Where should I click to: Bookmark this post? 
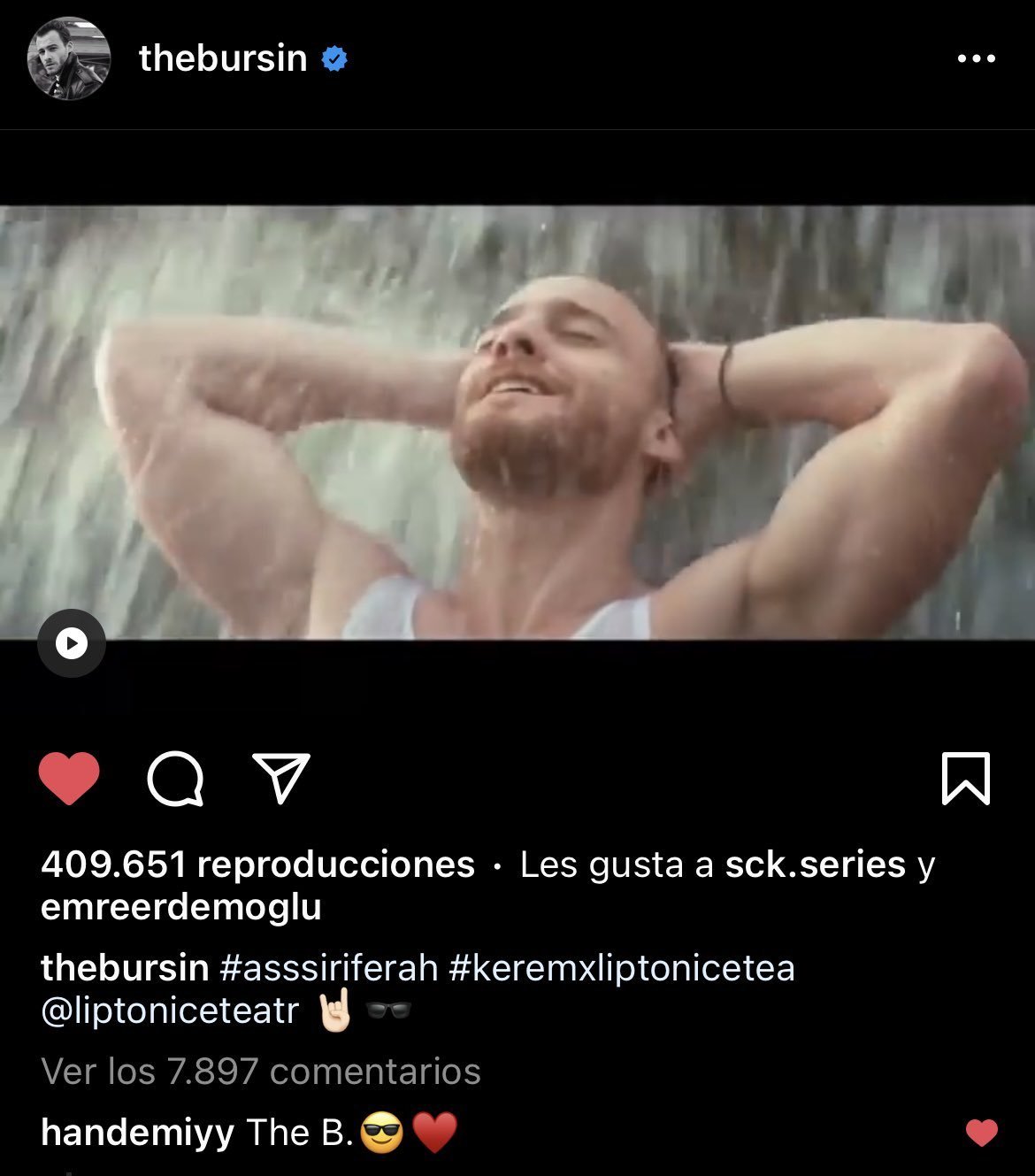965,779
